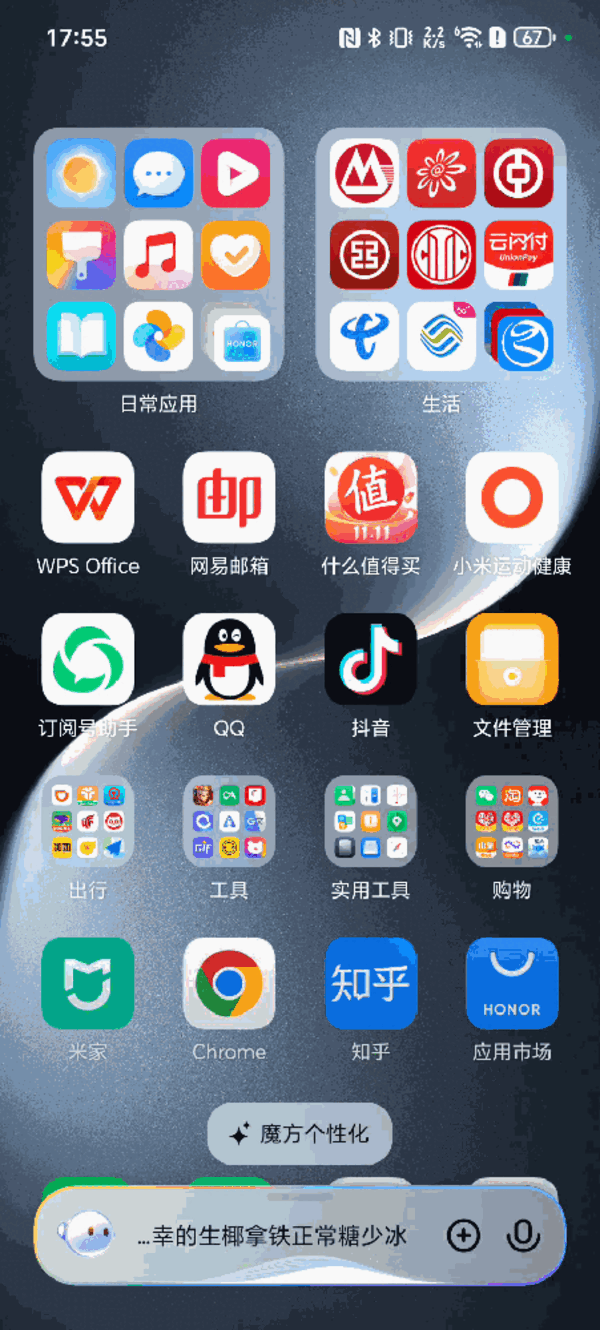Open Chrome browser

(x=229, y=983)
